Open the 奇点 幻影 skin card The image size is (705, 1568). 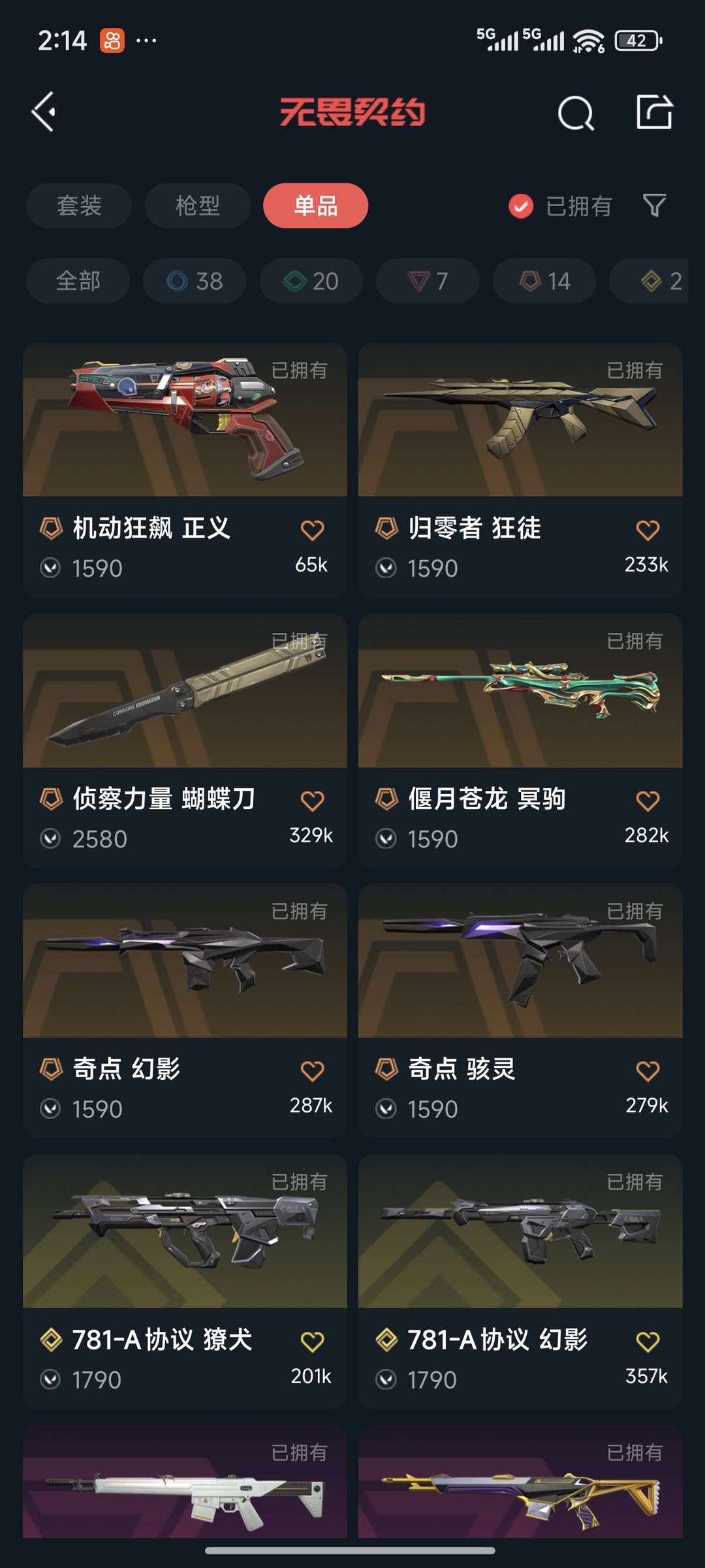(185, 1011)
